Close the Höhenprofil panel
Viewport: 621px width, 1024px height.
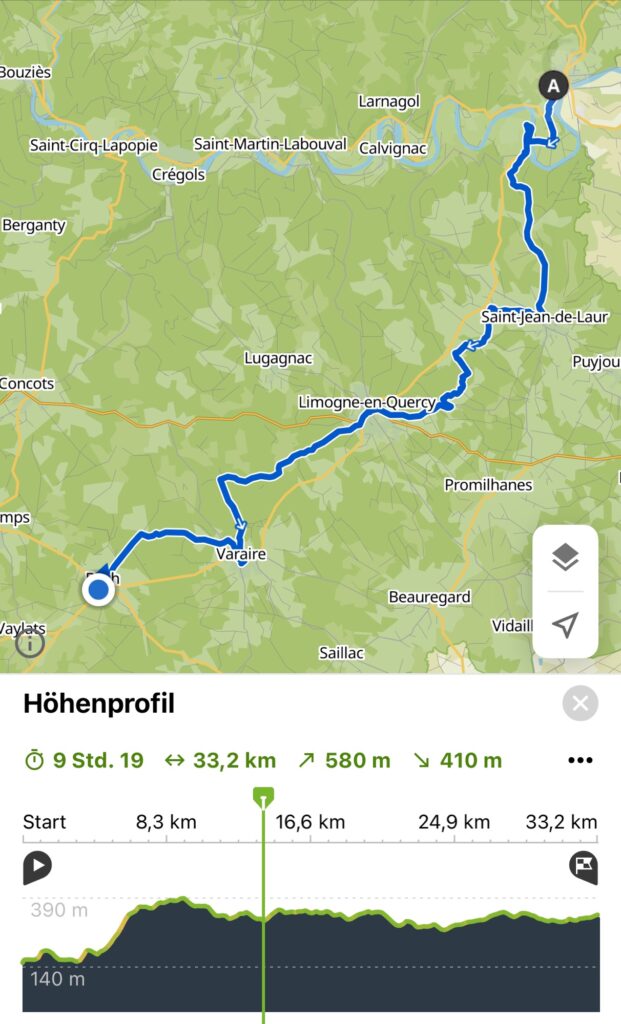[x=580, y=703]
